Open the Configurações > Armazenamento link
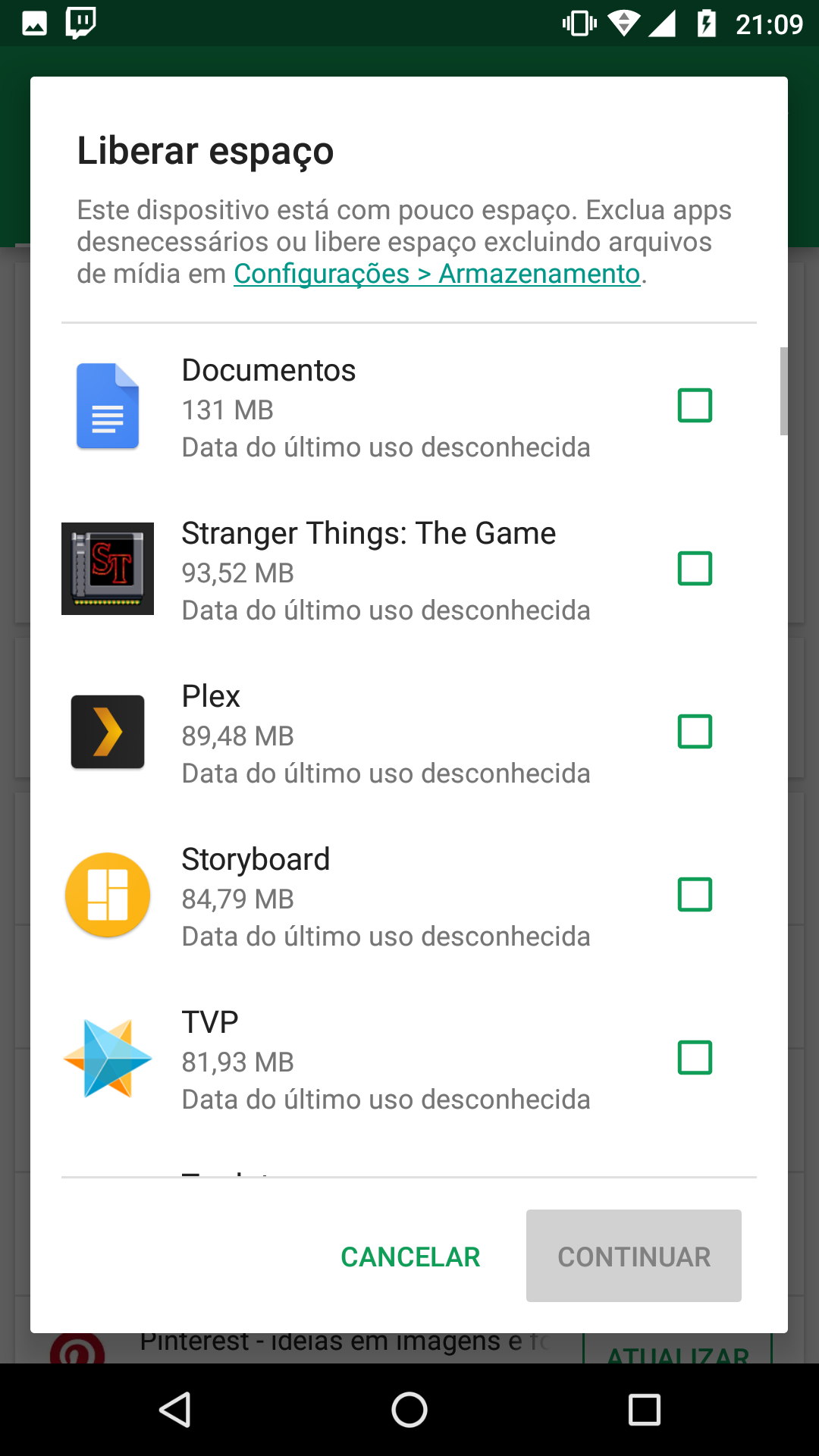Viewport: 819px width, 1456px height. [x=437, y=274]
